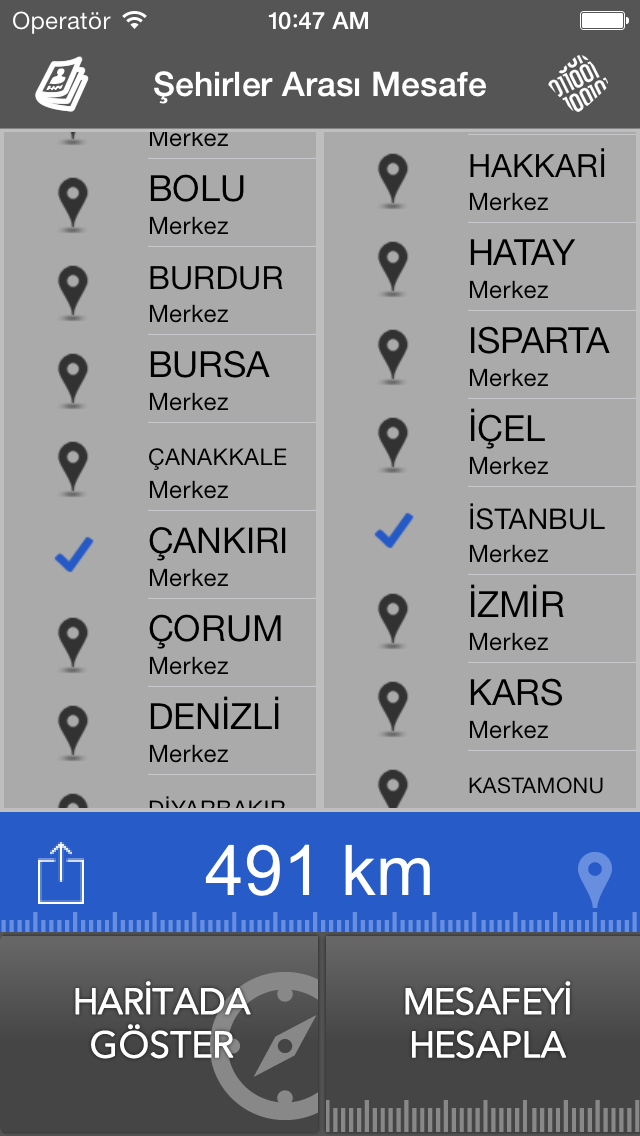Calculate distance with MESAFEYİ HESAPLA
The height and width of the screenshot is (1136, 640).
tap(487, 1022)
